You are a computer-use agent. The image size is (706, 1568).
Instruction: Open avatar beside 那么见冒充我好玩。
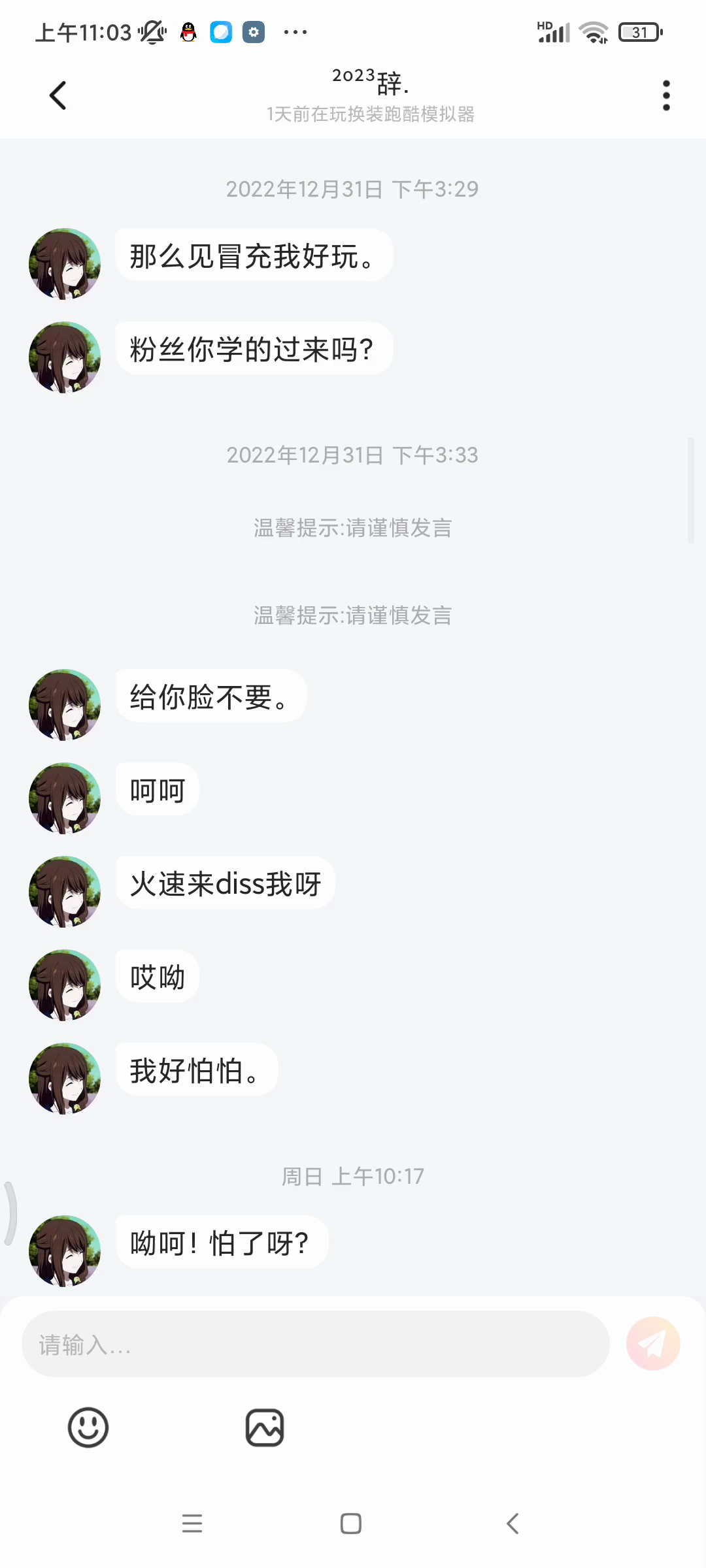coord(65,264)
